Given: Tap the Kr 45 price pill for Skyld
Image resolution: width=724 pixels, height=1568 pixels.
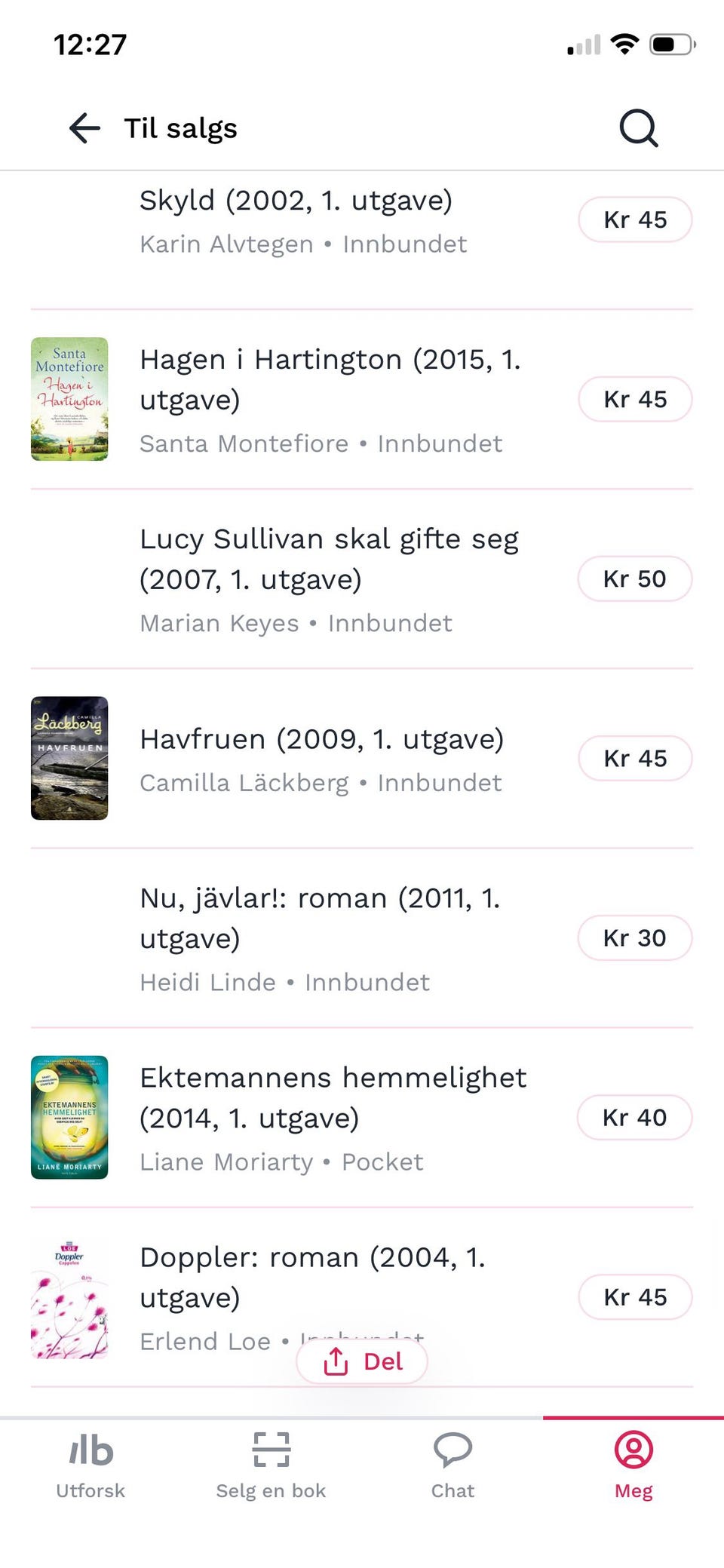Looking at the screenshot, I should coord(635,219).
